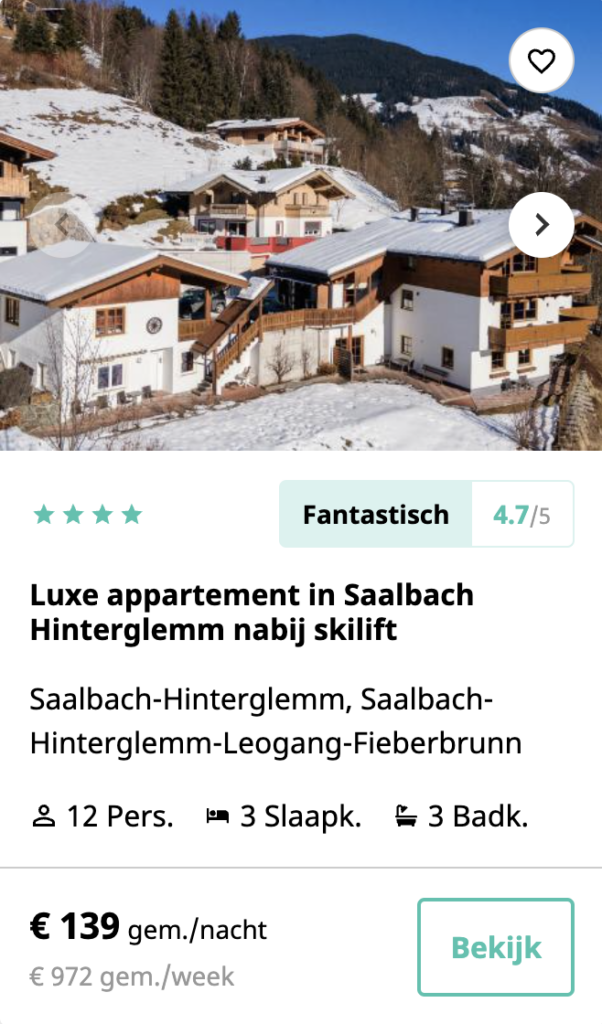Open the Luxe appartement in Saalbach Hinterglemm listing

click(x=251, y=612)
